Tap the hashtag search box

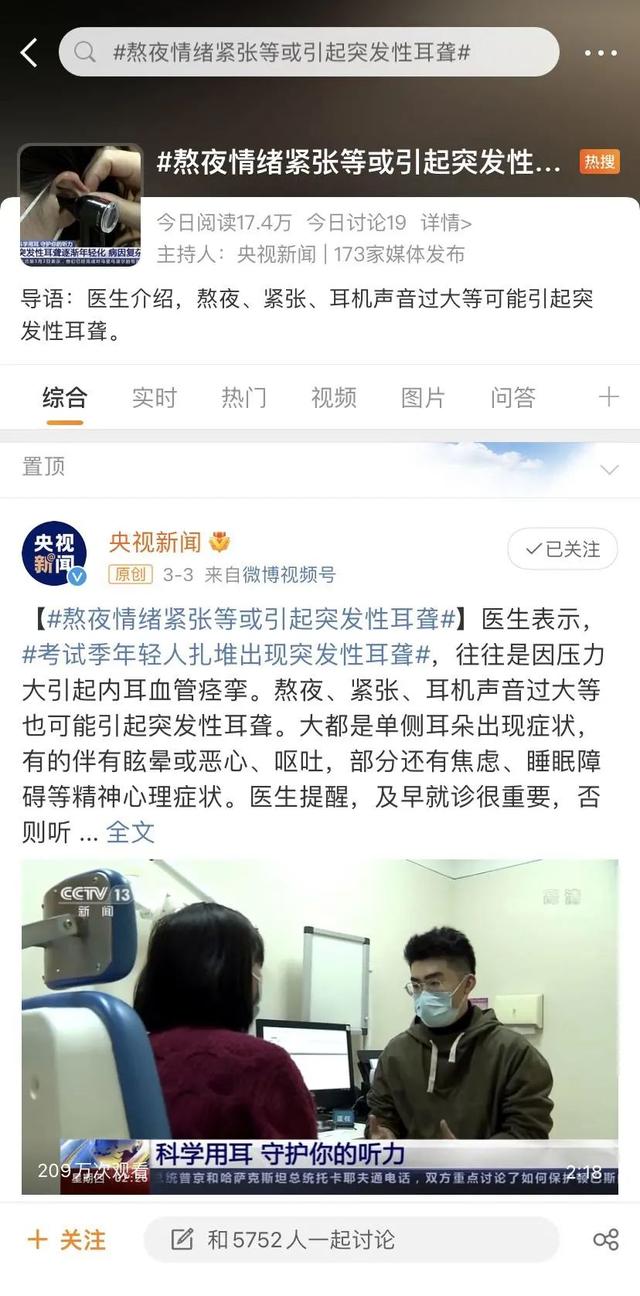(x=308, y=52)
